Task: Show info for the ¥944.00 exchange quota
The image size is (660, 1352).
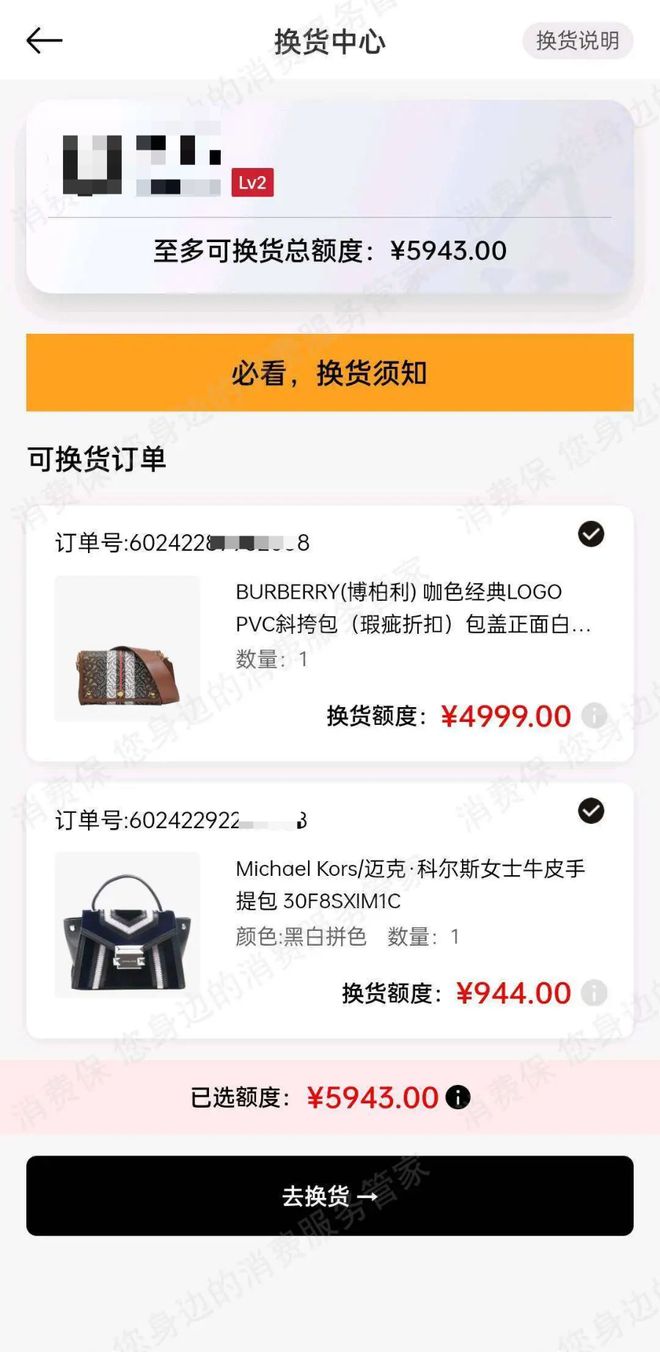Action: [594, 993]
